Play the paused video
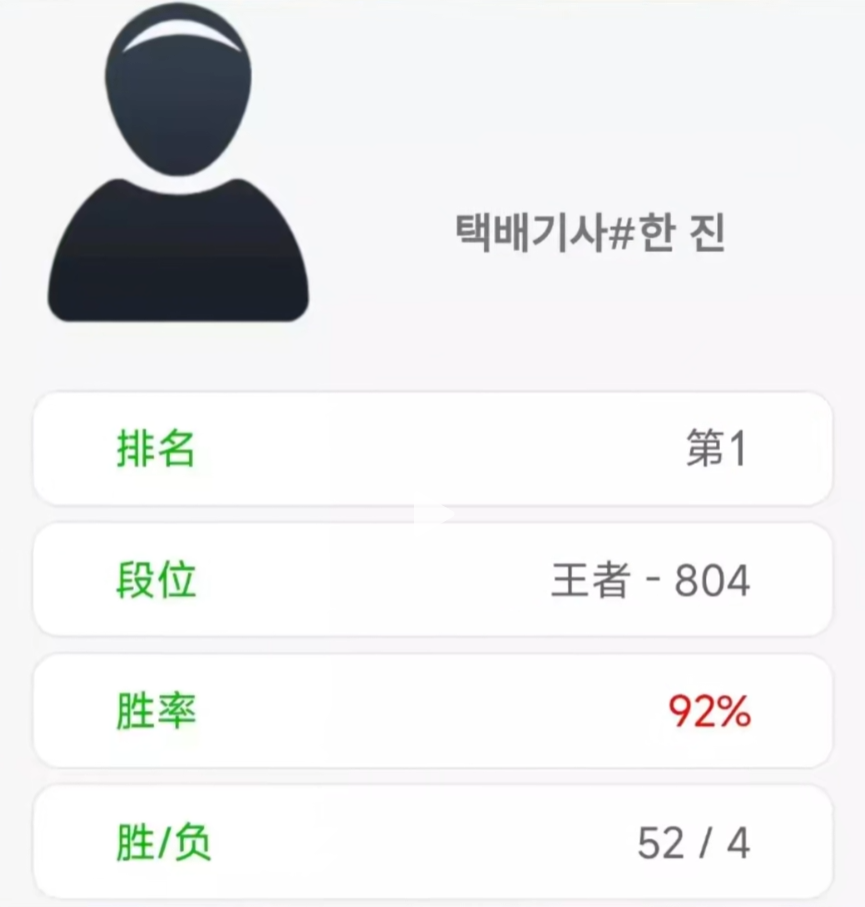The width and height of the screenshot is (865, 907). coord(433,515)
